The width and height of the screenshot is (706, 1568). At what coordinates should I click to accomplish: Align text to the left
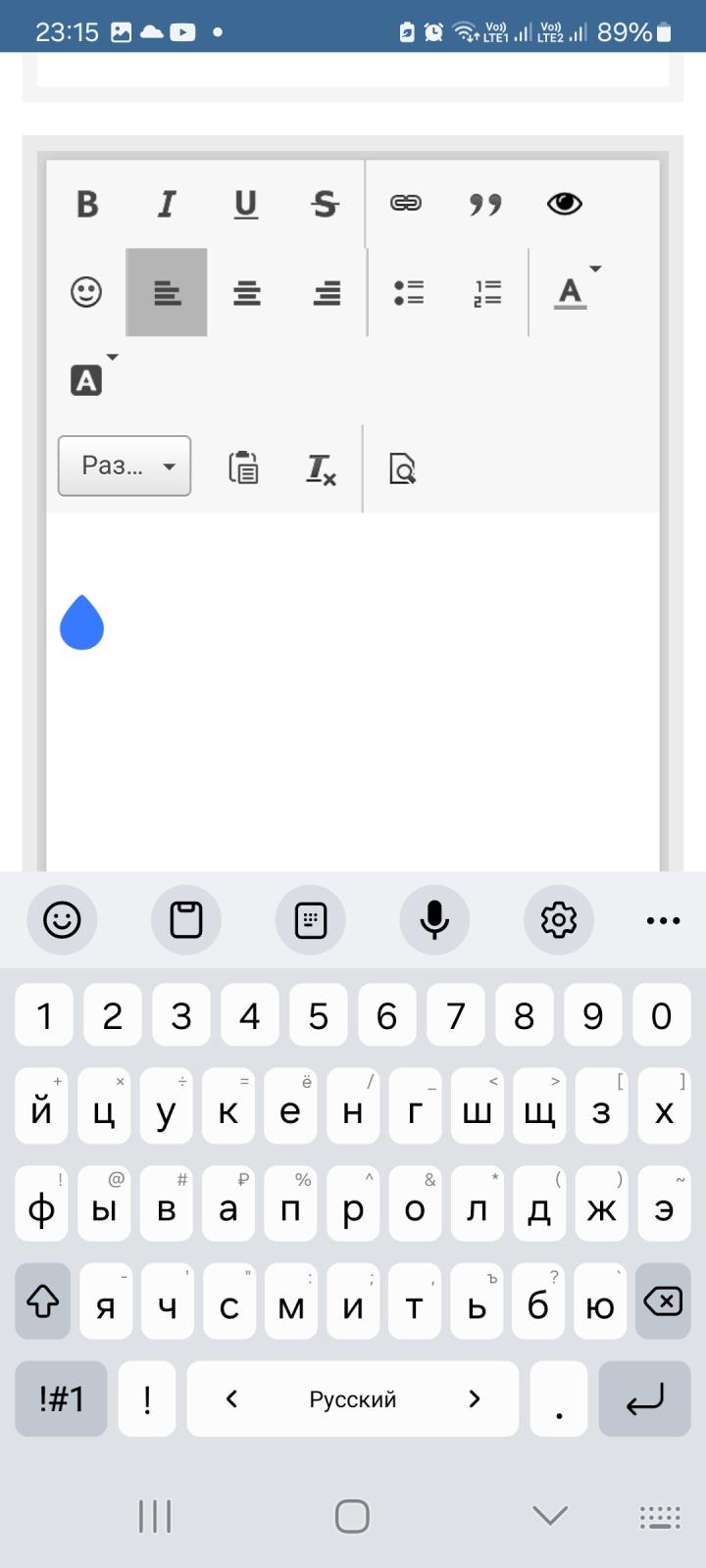click(167, 292)
